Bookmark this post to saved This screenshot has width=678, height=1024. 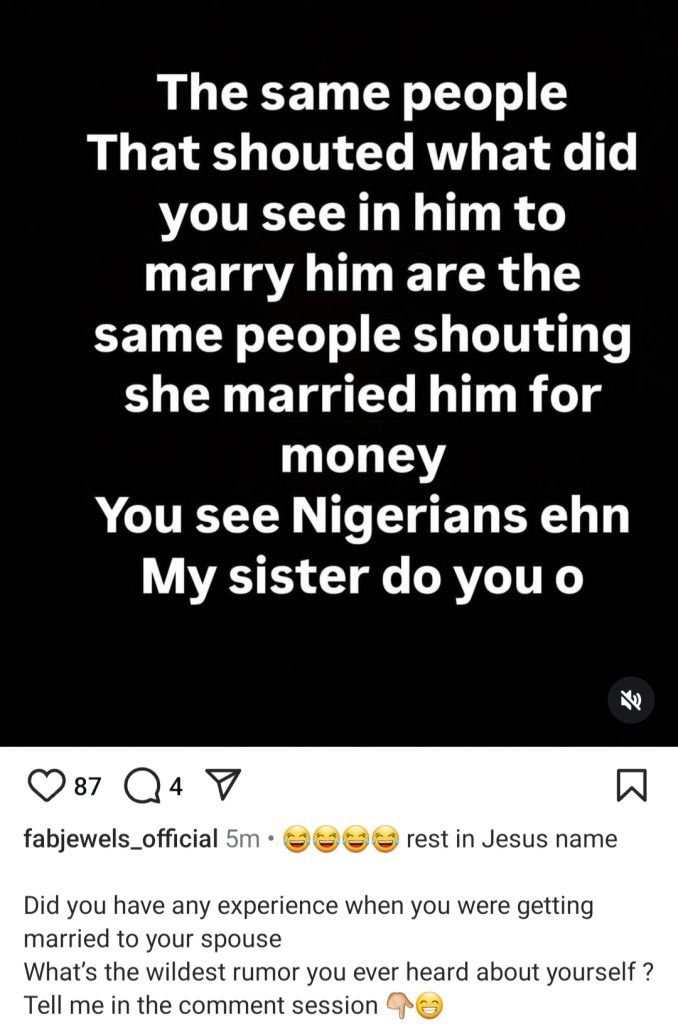point(631,786)
